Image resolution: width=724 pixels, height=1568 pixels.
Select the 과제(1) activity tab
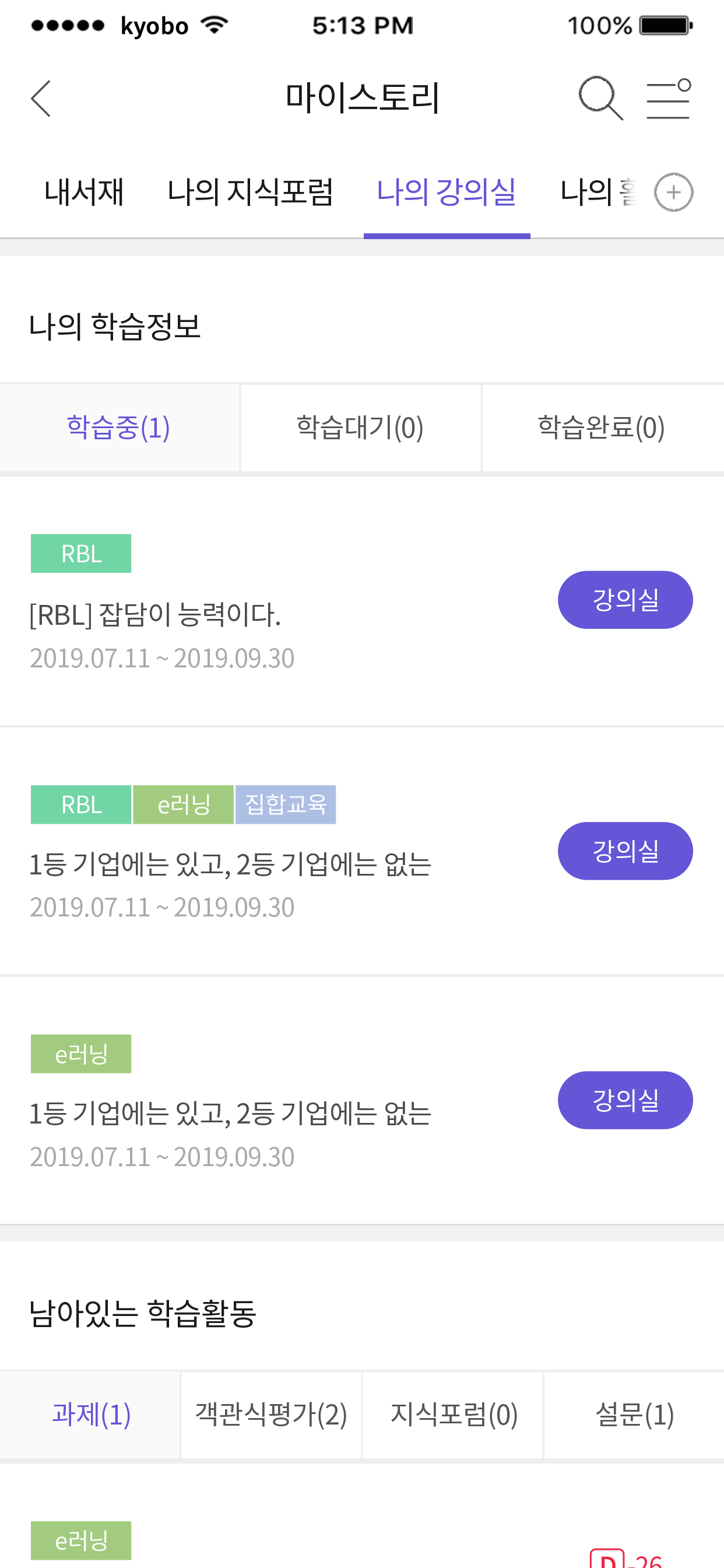[91, 1414]
